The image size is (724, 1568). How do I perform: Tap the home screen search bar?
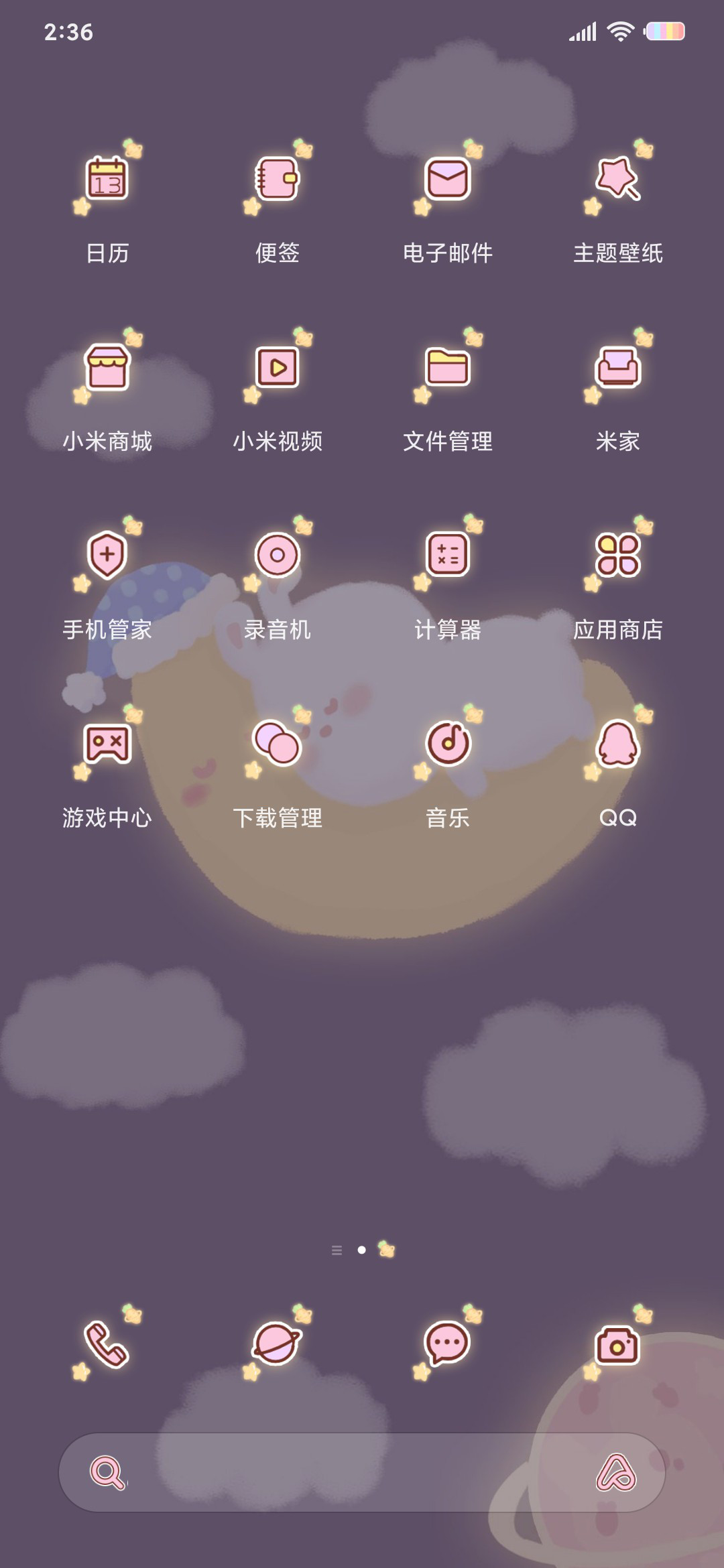click(362, 1473)
